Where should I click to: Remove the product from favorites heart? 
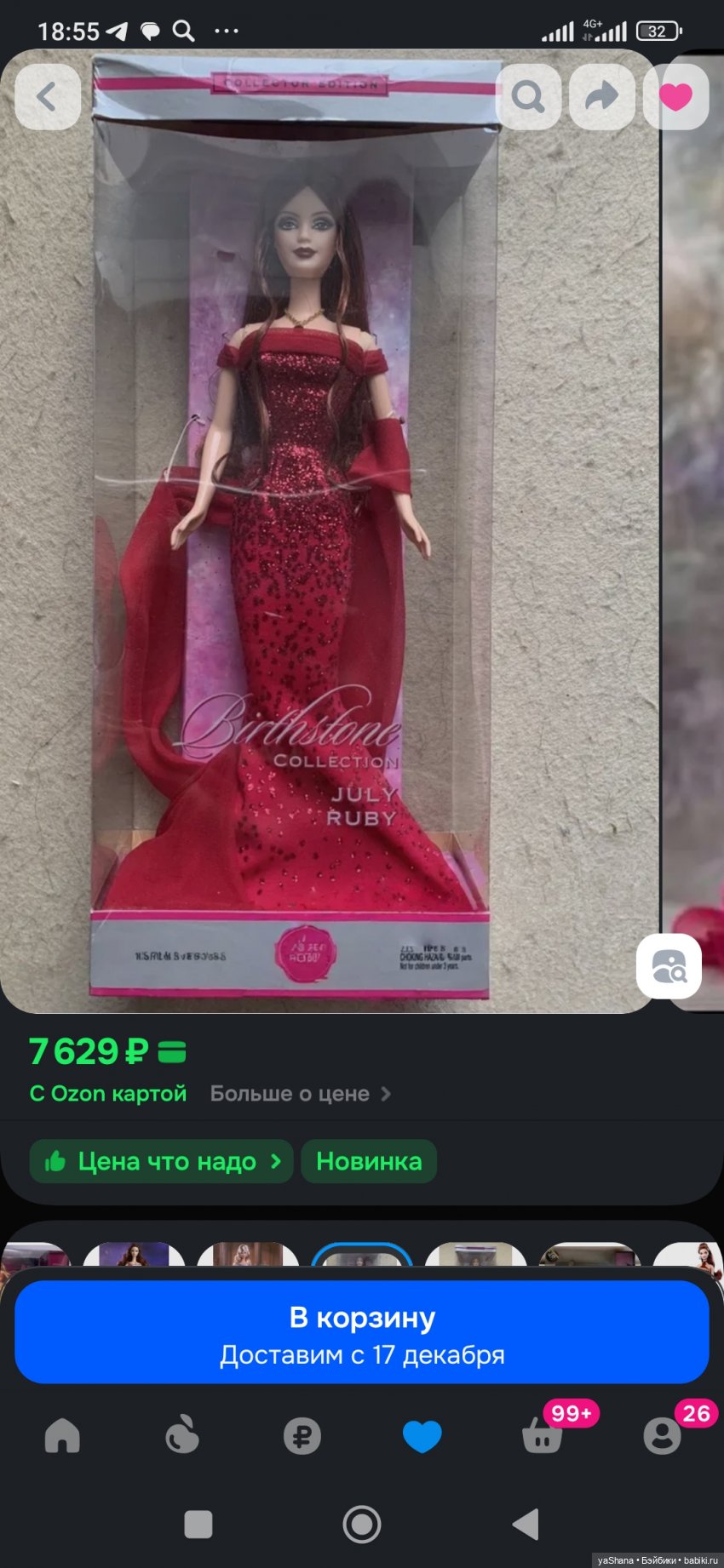(675, 97)
